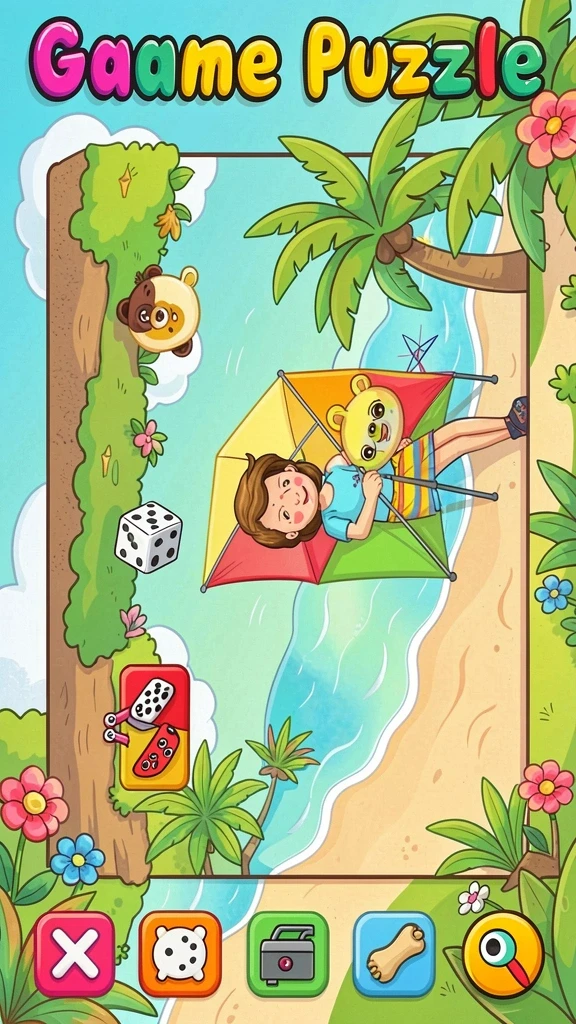Open the green toolbox button
576x1024 pixels.
pos(287,953)
